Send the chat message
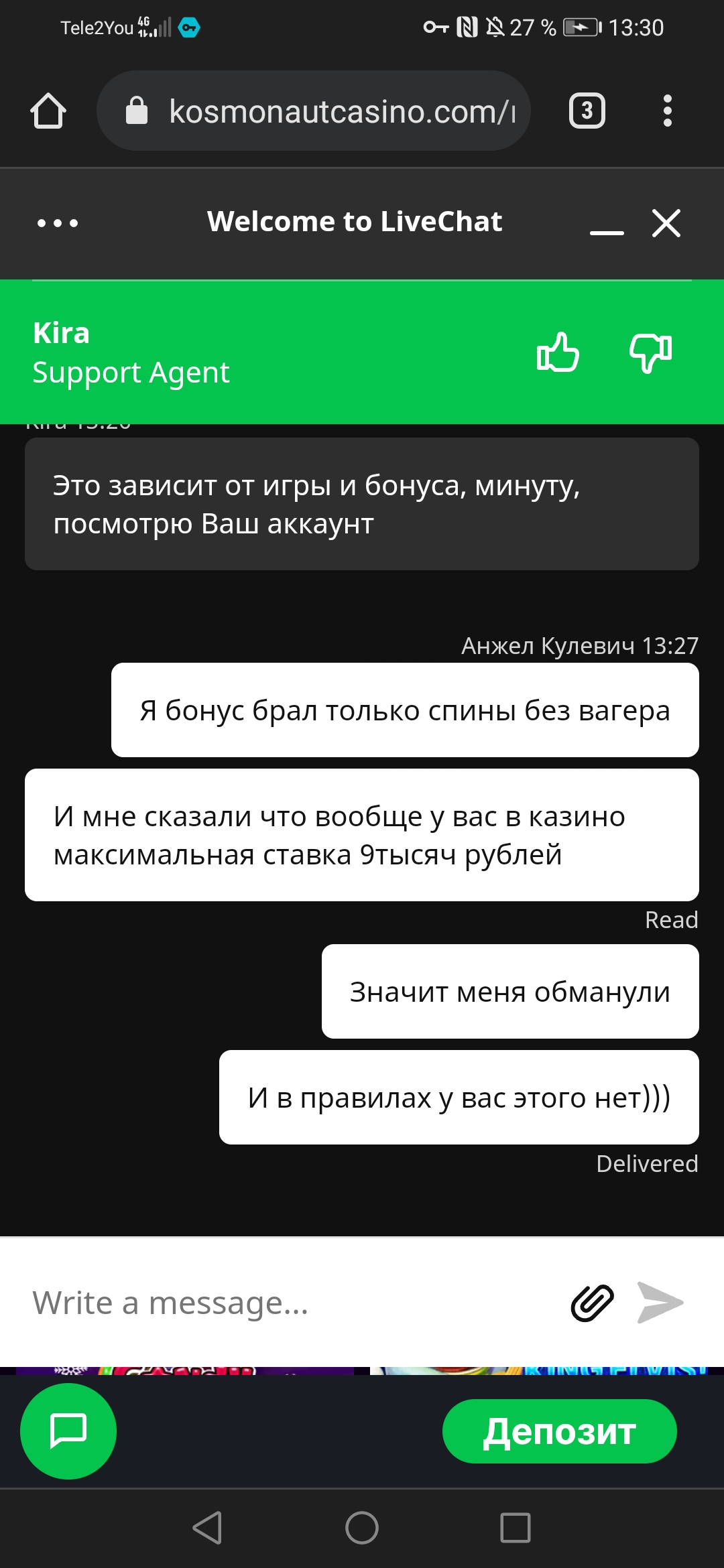This screenshot has width=724, height=1568. point(660,1303)
